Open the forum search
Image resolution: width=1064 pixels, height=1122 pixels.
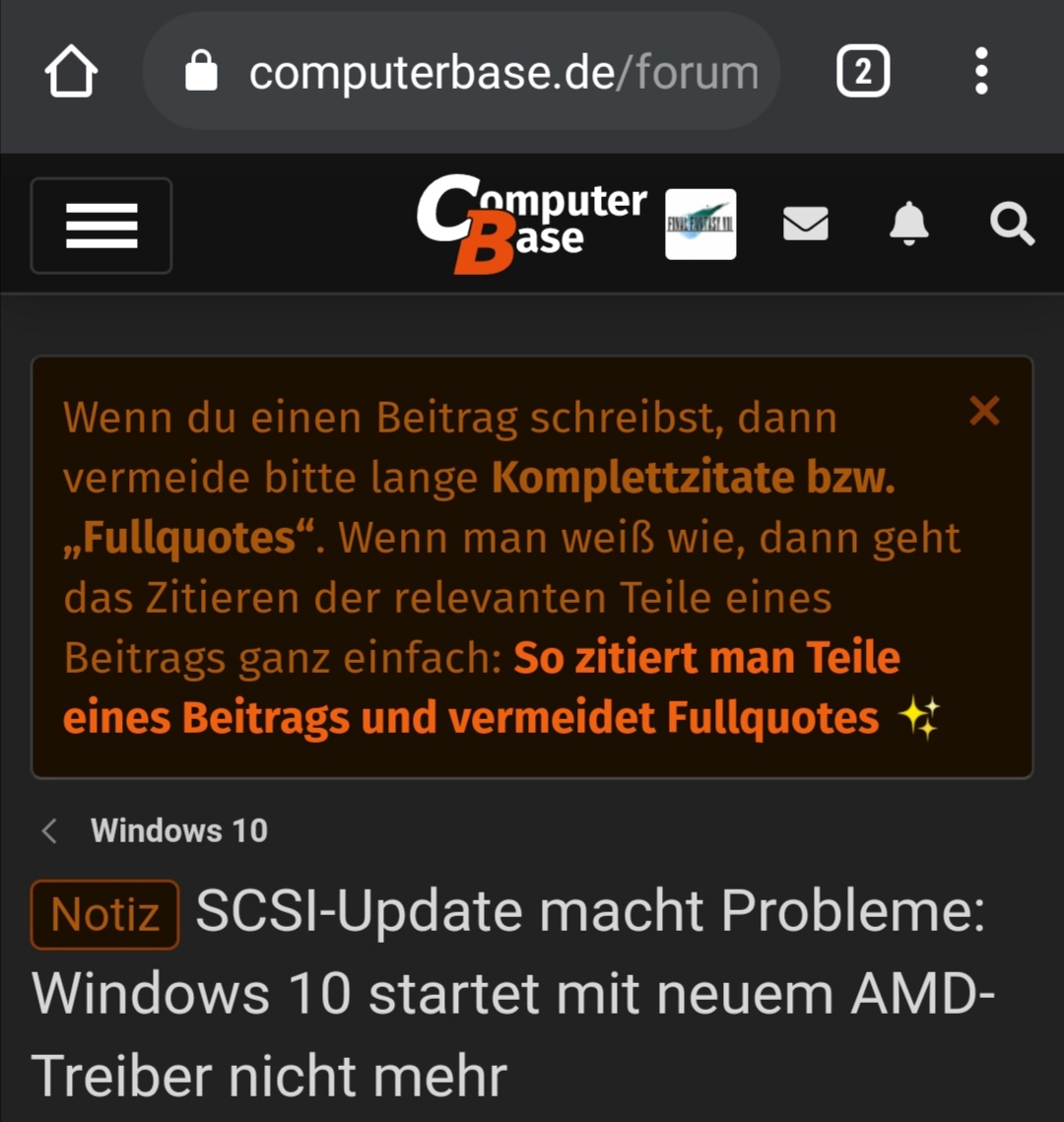(1012, 225)
